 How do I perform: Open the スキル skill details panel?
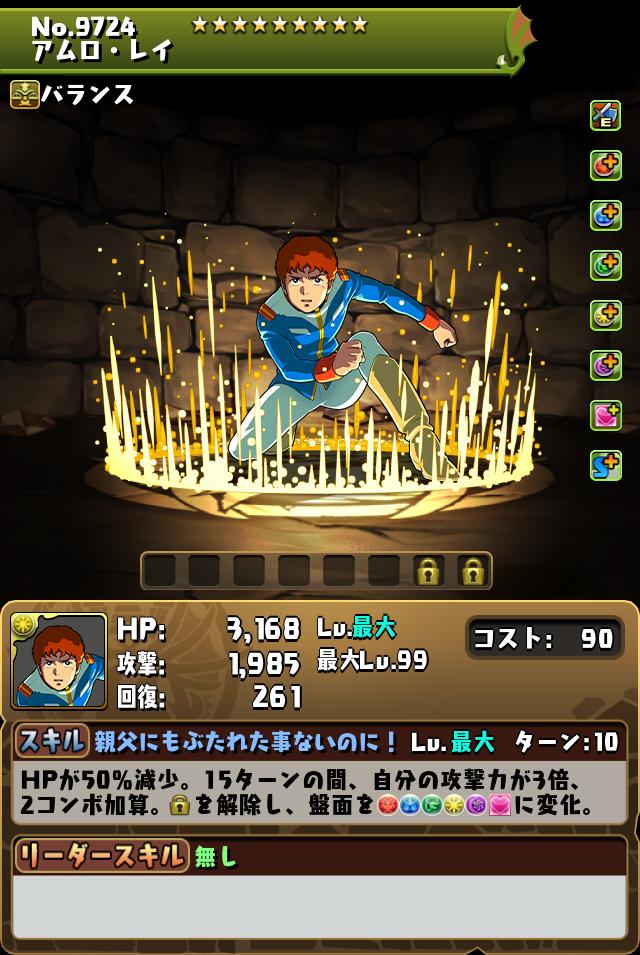pyautogui.click(x=51, y=741)
